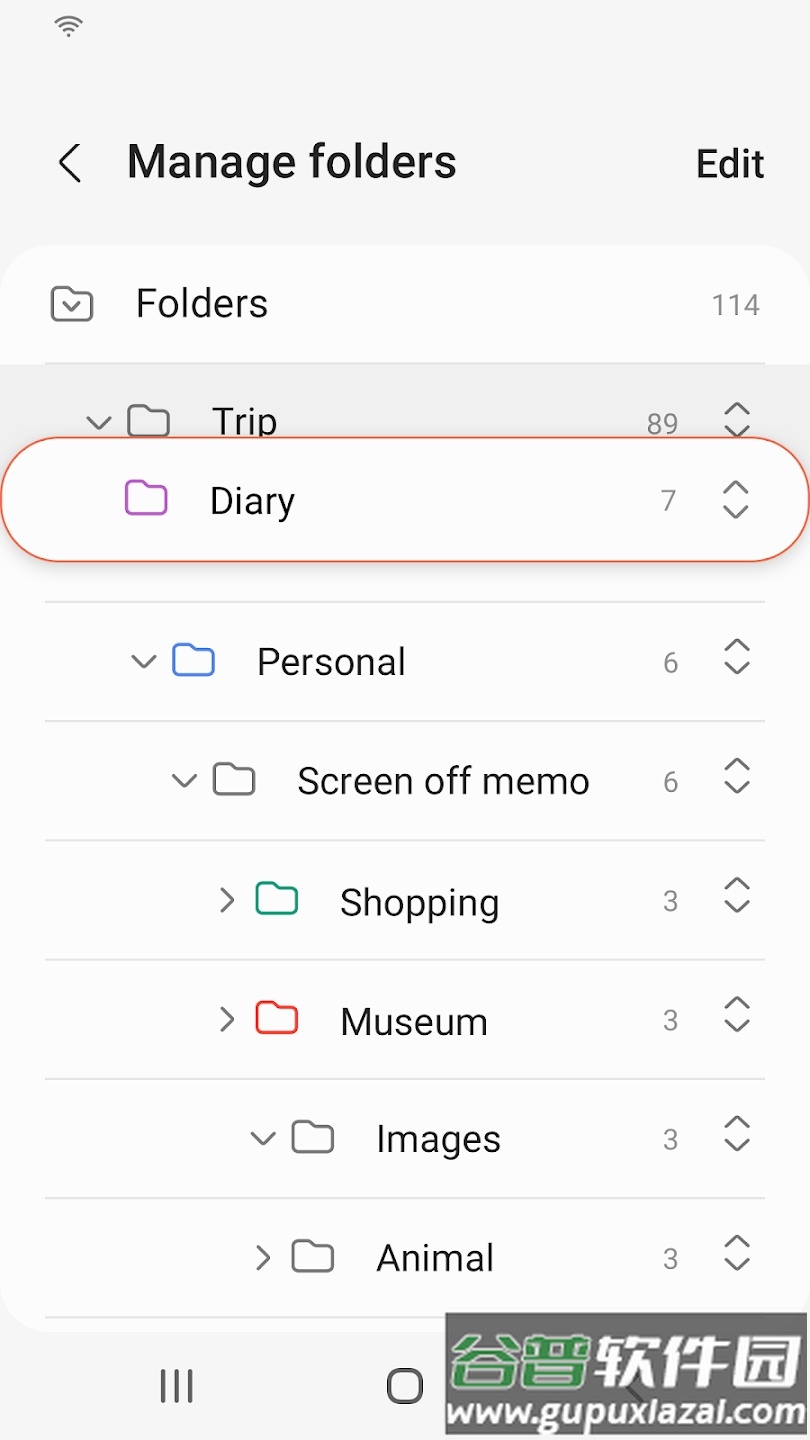This screenshot has width=810, height=1440.
Task: Expand the Museum folder chevron
Action: (227, 1020)
